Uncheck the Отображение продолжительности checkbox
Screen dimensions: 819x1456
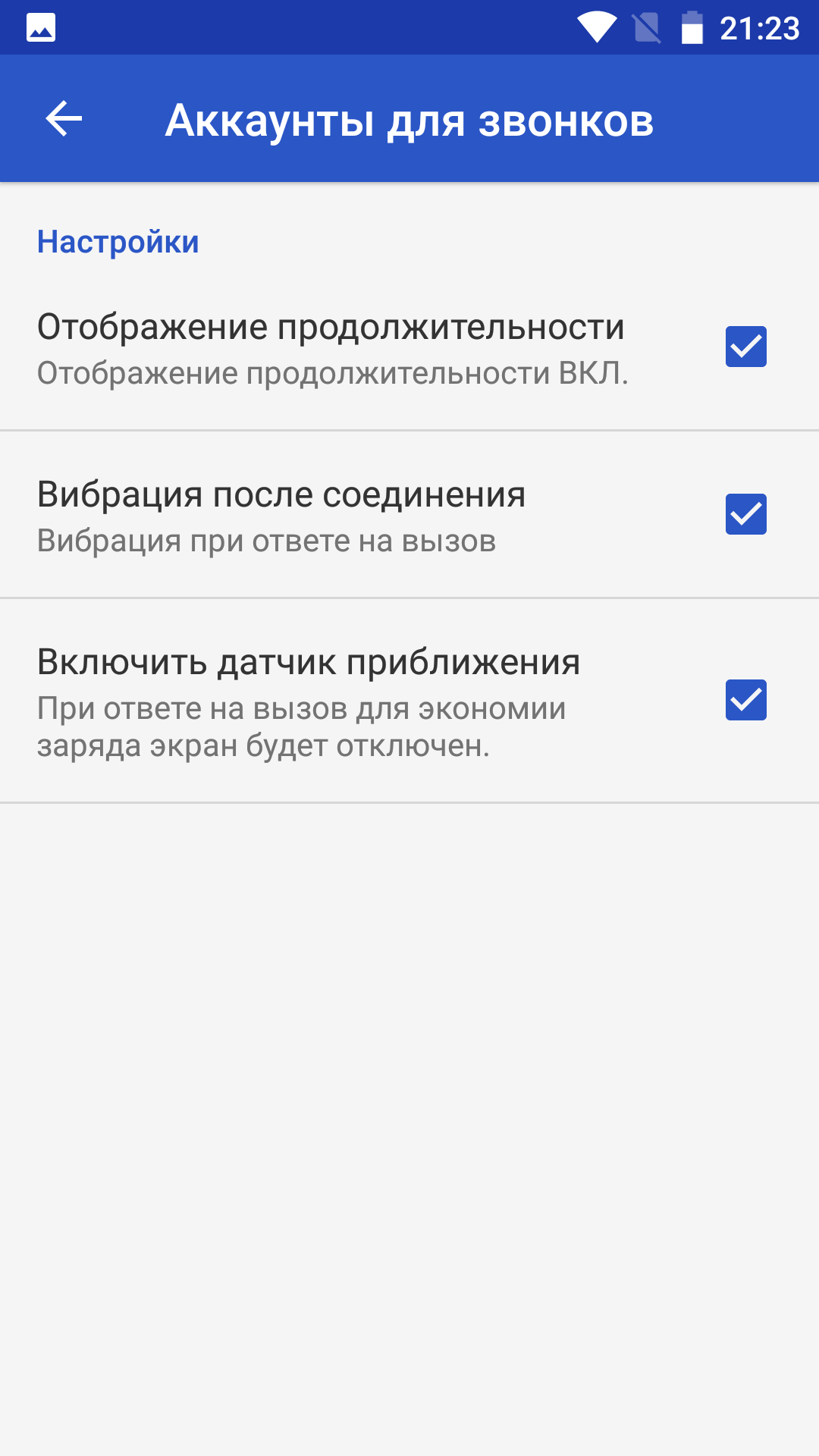coord(746,347)
